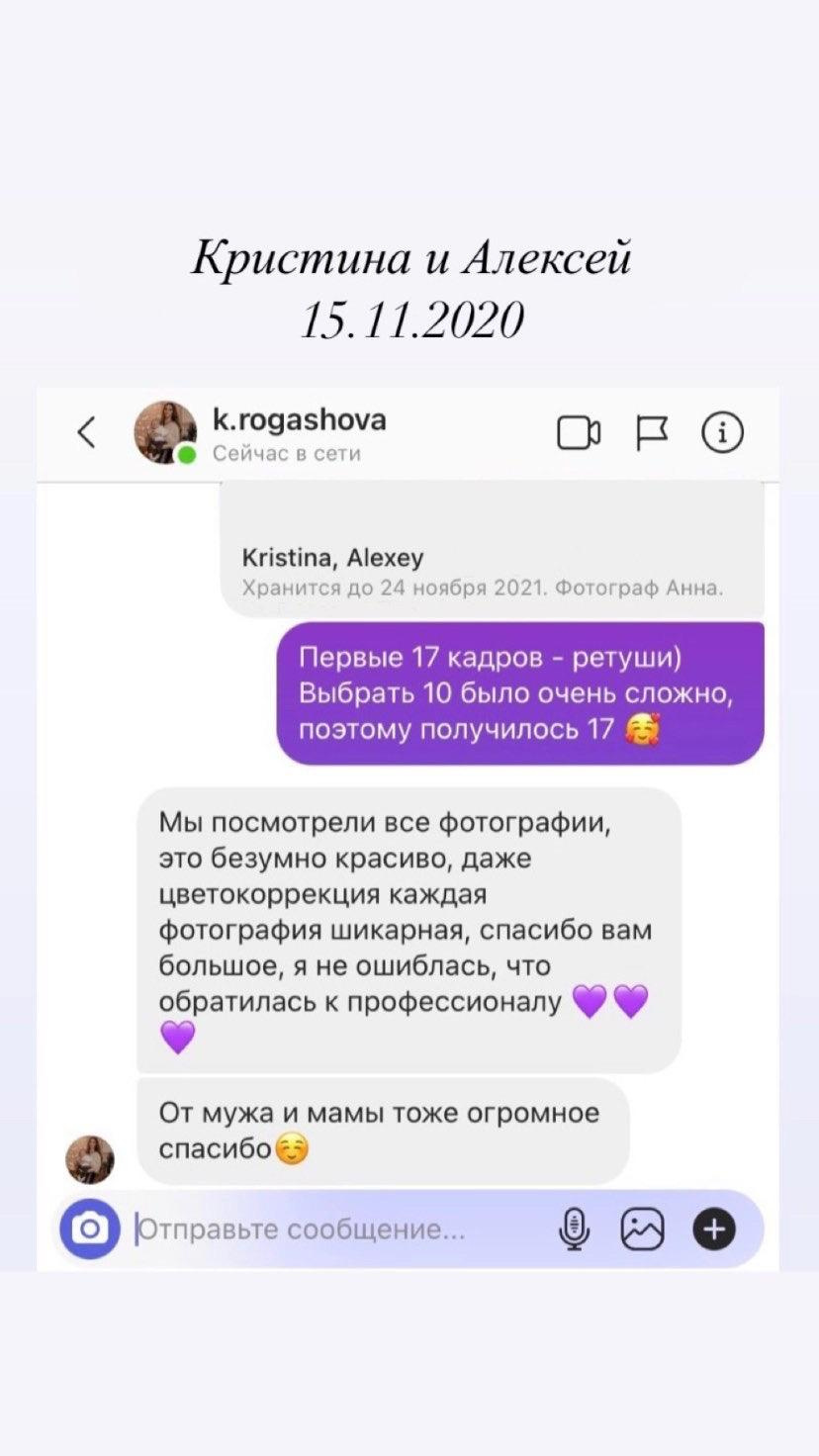
Task: Click the flag icon to report conversation
Action: tap(653, 432)
